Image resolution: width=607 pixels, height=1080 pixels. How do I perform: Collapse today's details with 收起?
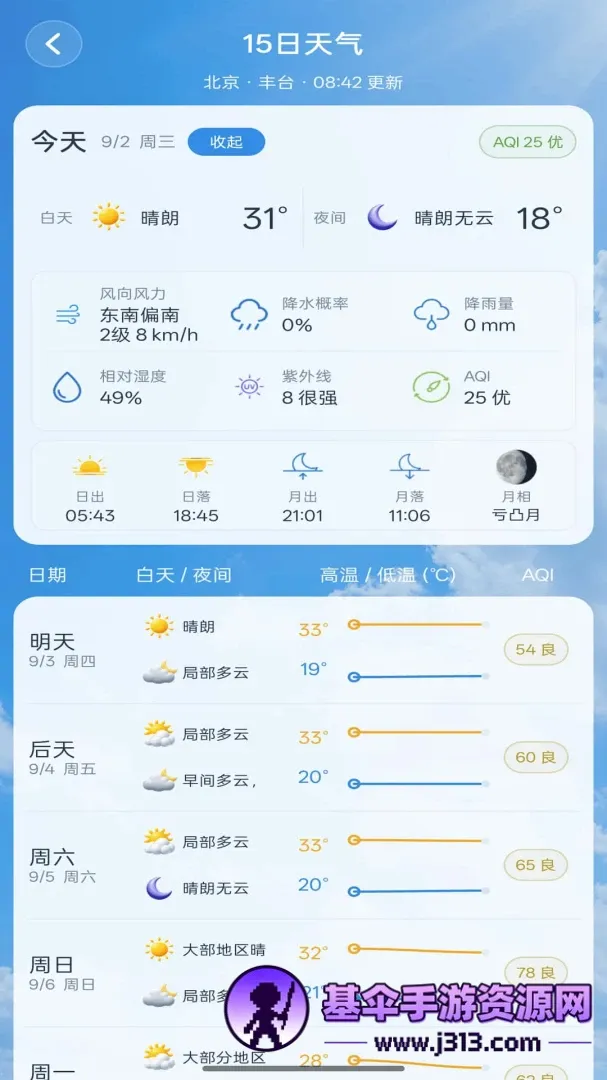[x=226, y=142]
